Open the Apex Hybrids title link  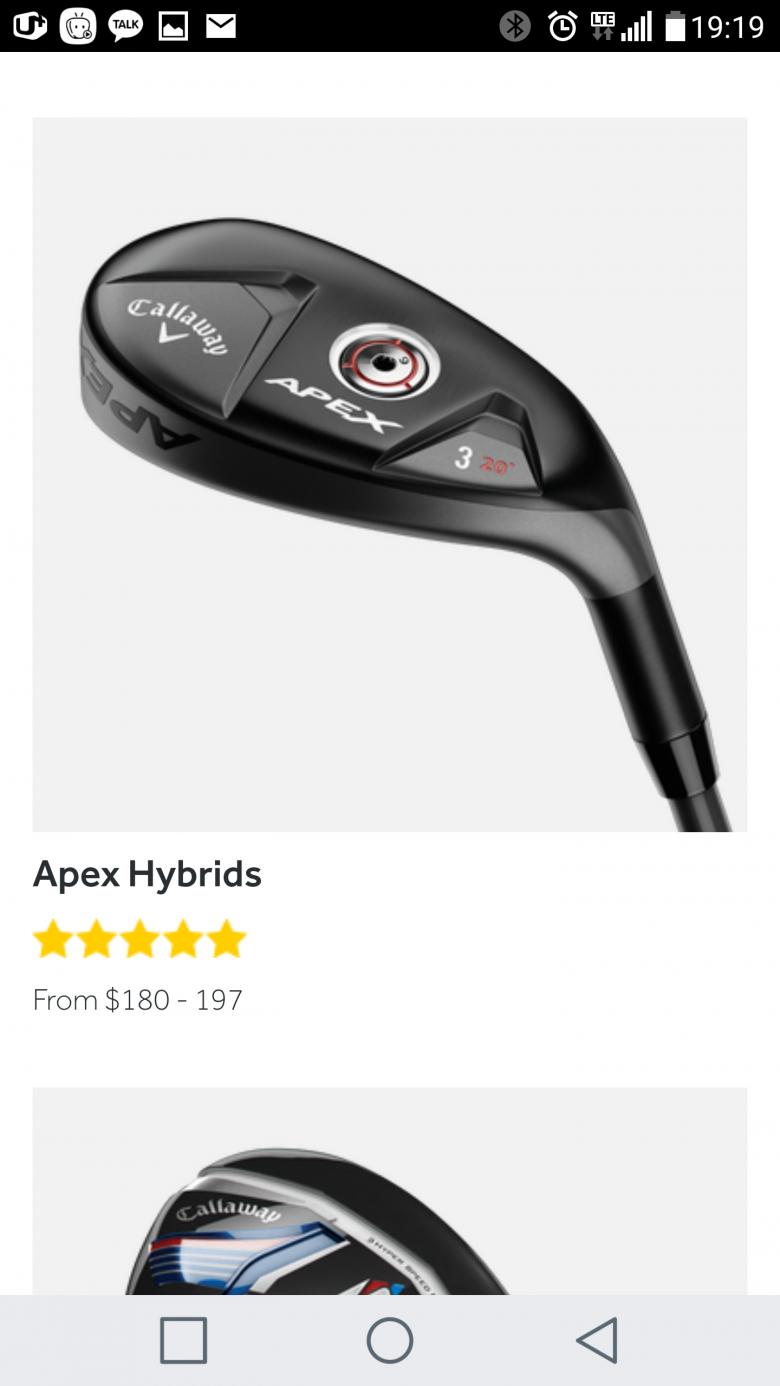tap(147, 874)
